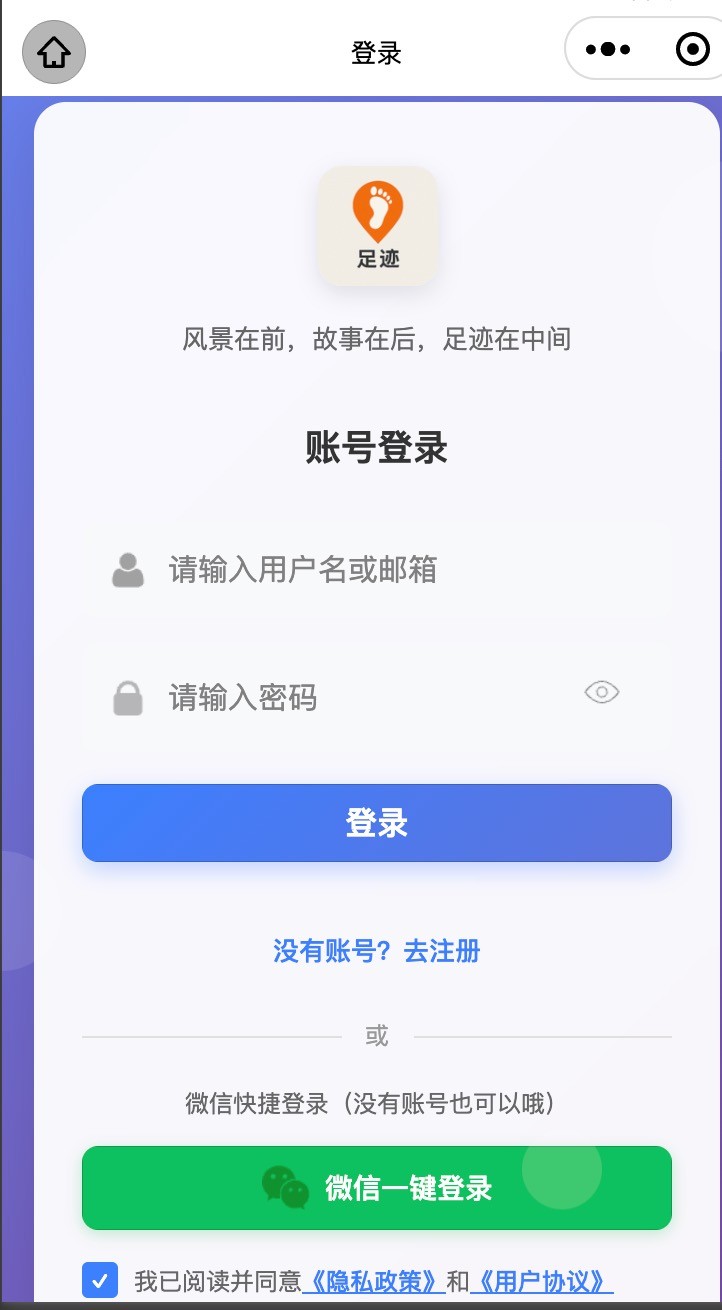Screen dimensions: 722x1310
Task: Sign in with 微信一键登录
Action: (376, 1188)
